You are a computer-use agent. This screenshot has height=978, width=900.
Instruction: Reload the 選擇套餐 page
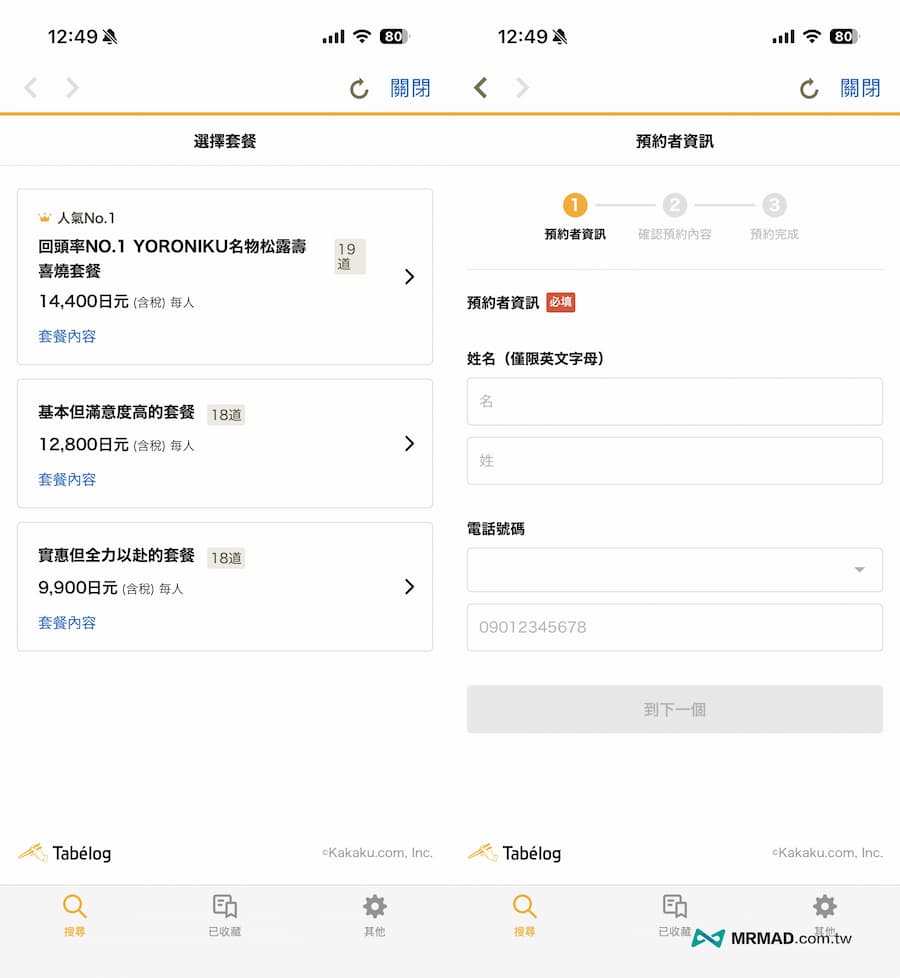(x=359, y=89)
